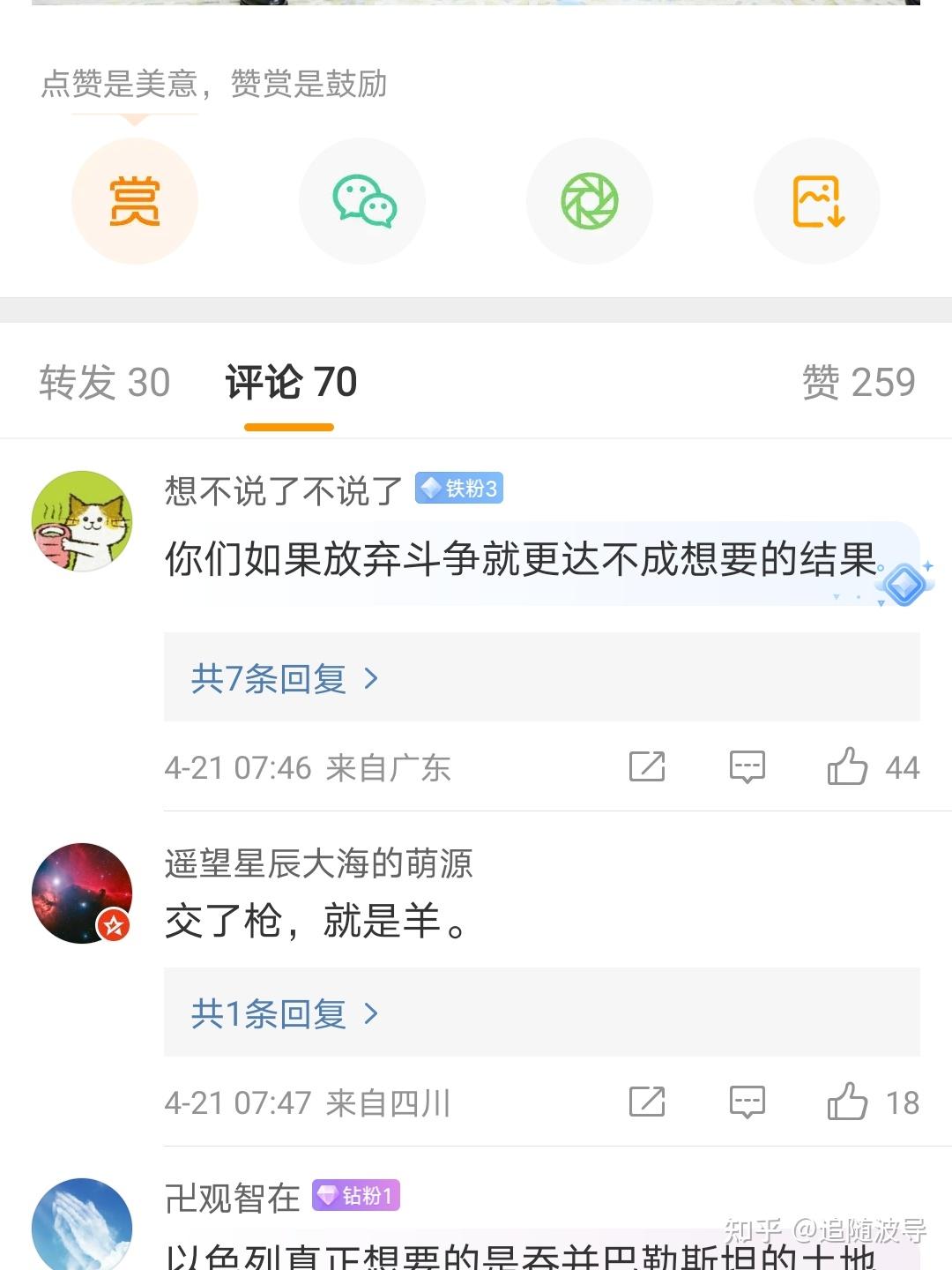
Task: Like the comment with 44 likes
Action: tap(848, 766)
